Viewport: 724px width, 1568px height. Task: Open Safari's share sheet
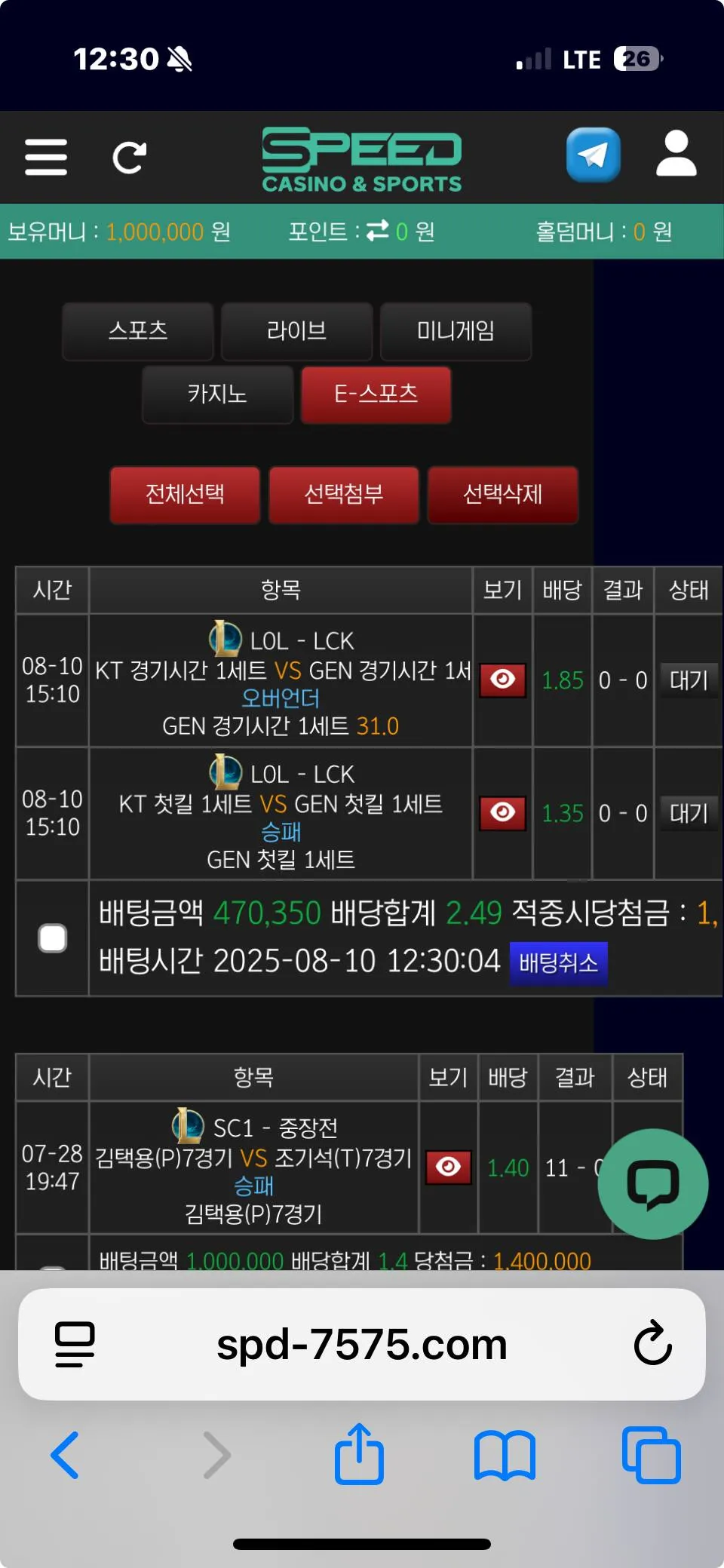pos(359,1454)
